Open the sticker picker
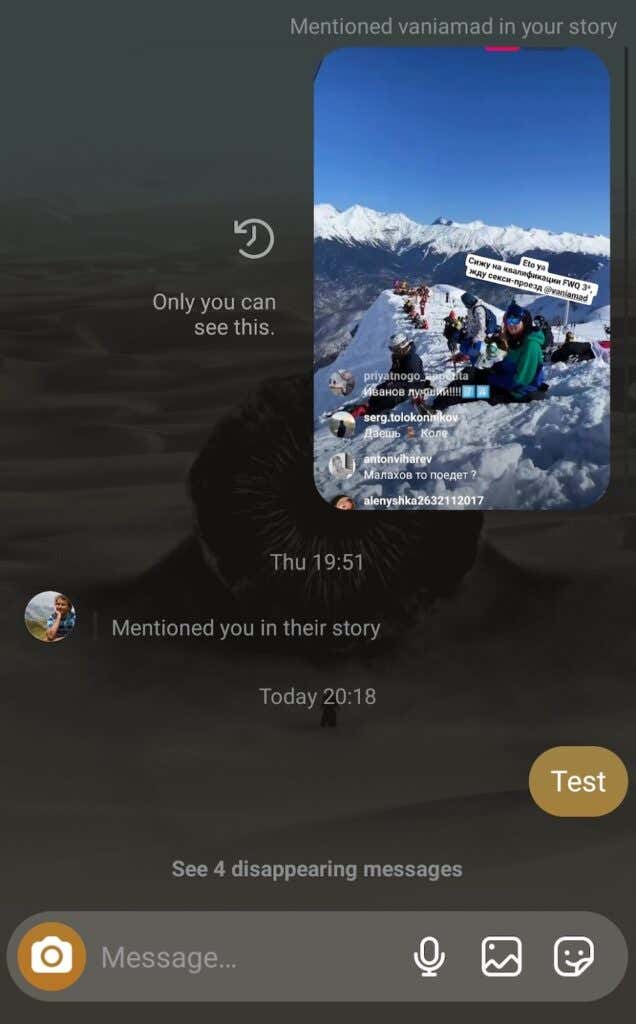The image size is (636, 1024). [x=574, y=957]
